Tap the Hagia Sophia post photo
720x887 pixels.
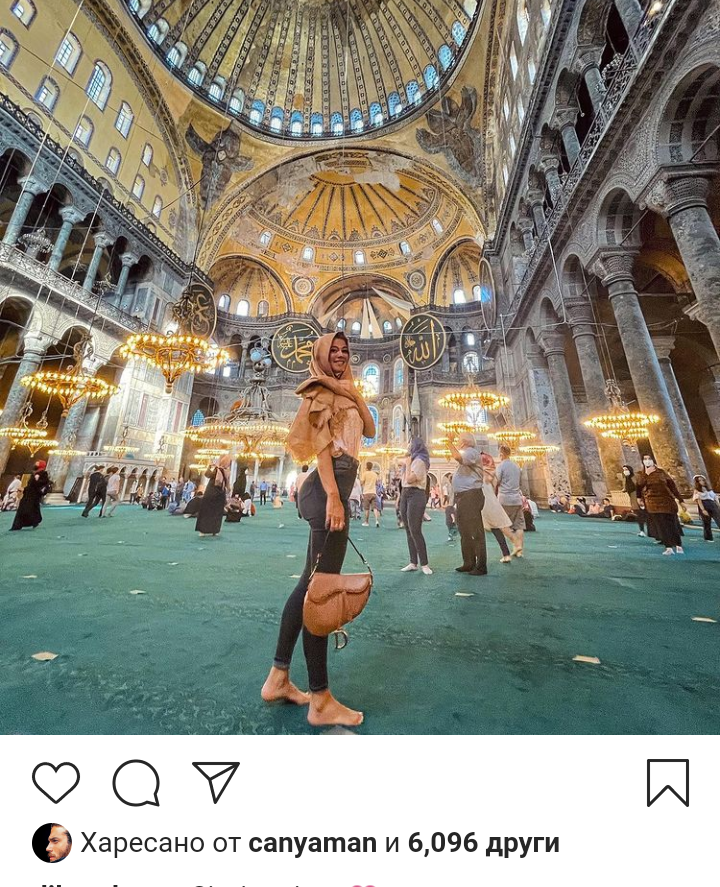click(360, 367)
